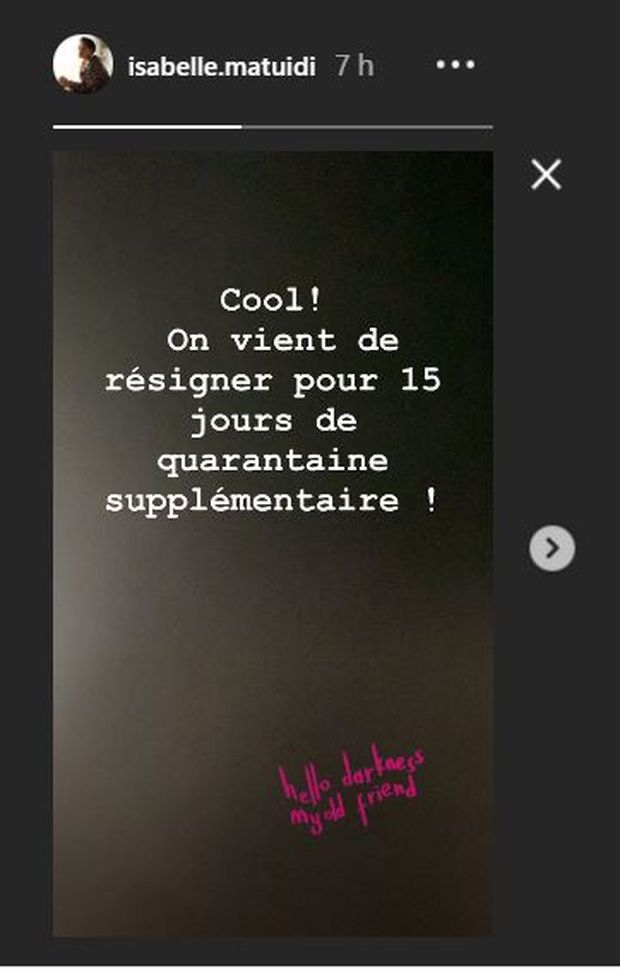This screenshot has width=620, height=973.
Task: Close the story viewer
Action: tap(546, 175)
